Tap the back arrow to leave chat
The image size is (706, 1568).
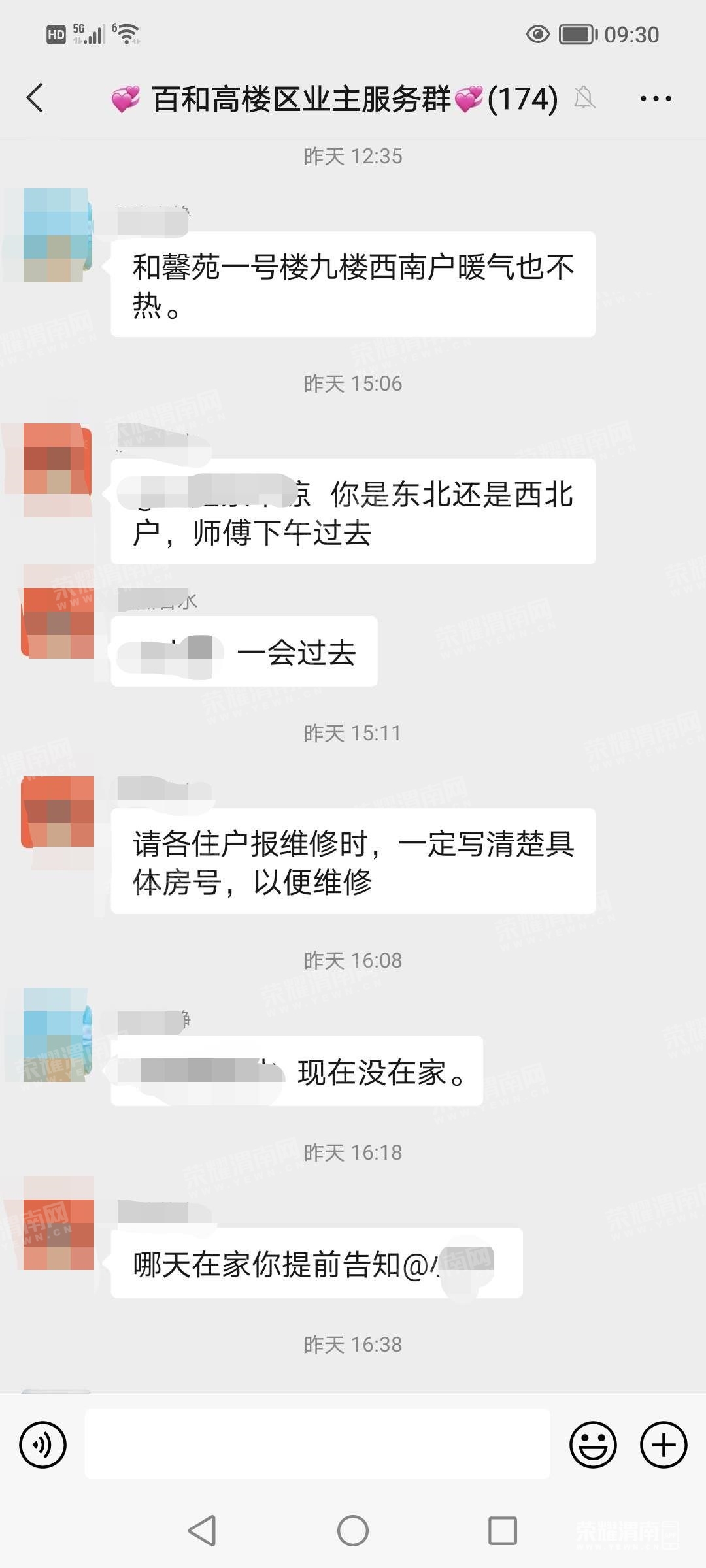pos(34,98)
